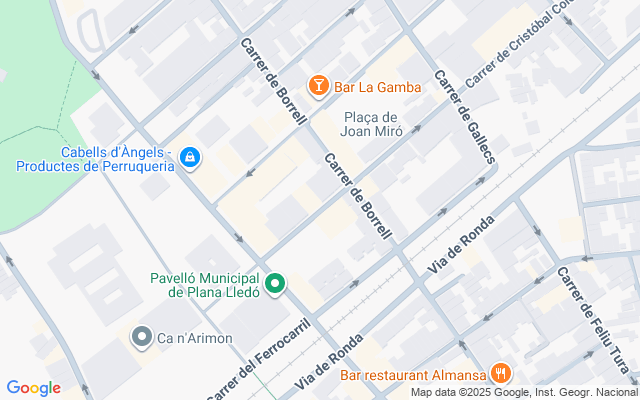Select Cabells d'Àngels shop pin
This screenshot has height=400, width=640.
190,158
